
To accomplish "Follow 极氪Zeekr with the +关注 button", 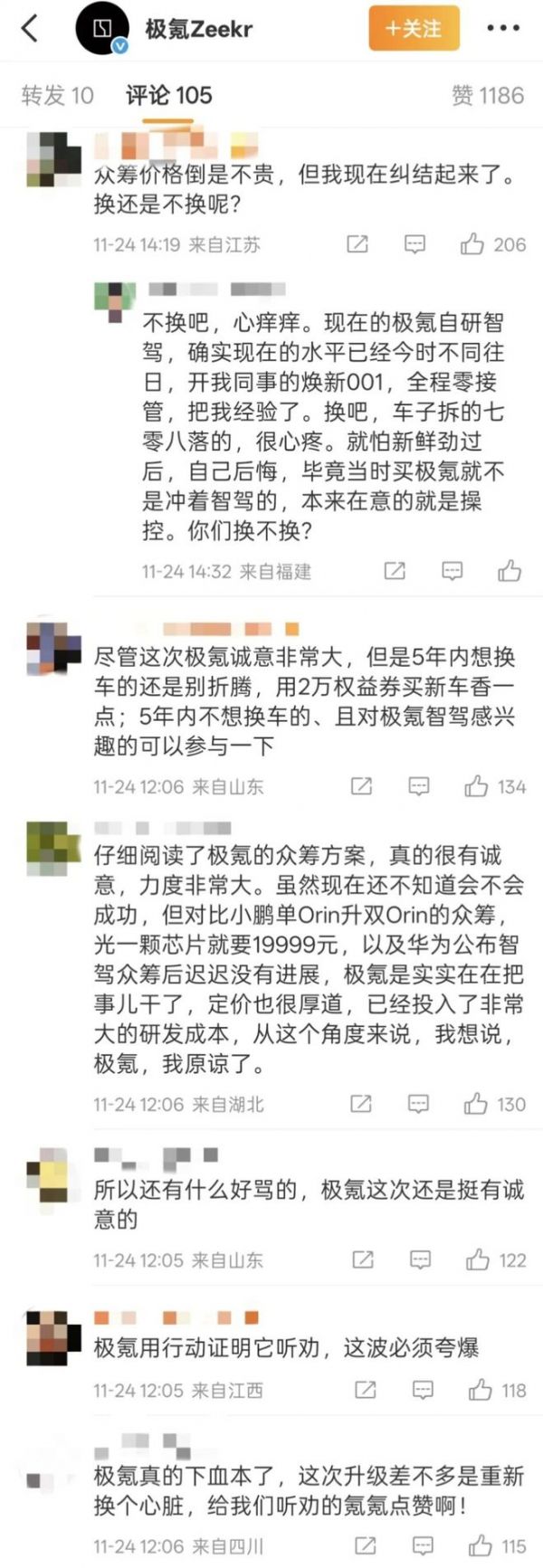I will click(414, 28).
